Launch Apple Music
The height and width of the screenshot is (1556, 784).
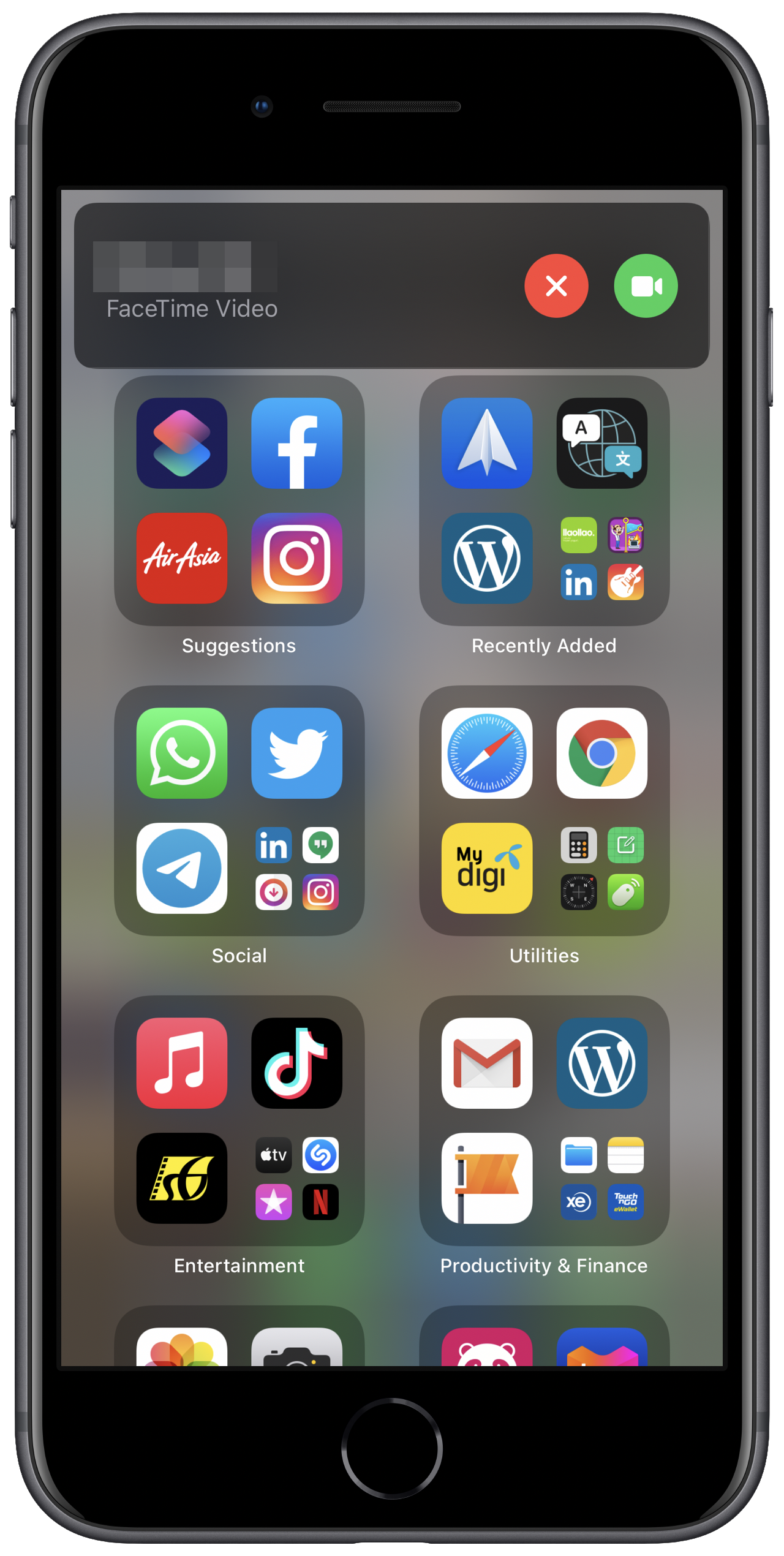[x=182, y=1063]
